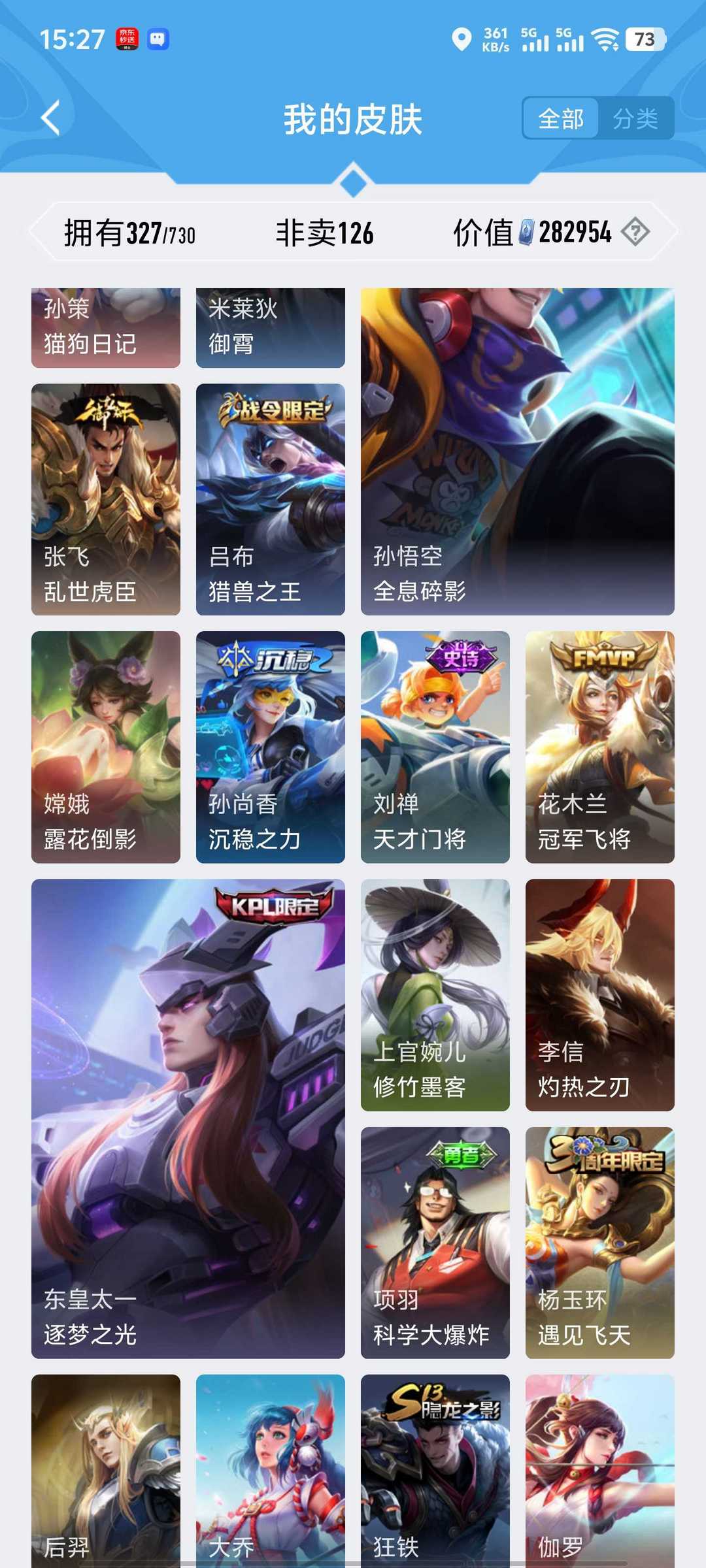
Task: Open the 狂铁 skin tile
Action: pos(435,1470)
